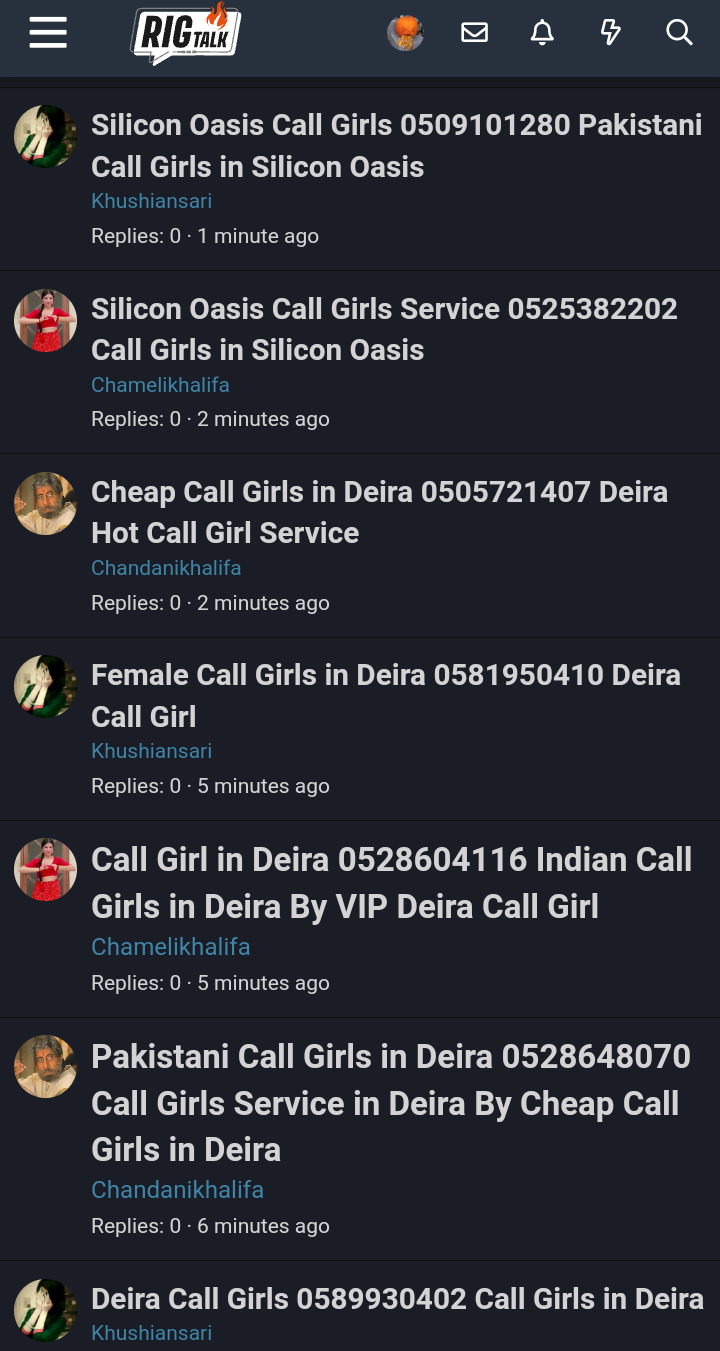Open the Cheap Call Girls in Deira thread
The height and width of the screenshot is (1351, 720).
point(380,512)
